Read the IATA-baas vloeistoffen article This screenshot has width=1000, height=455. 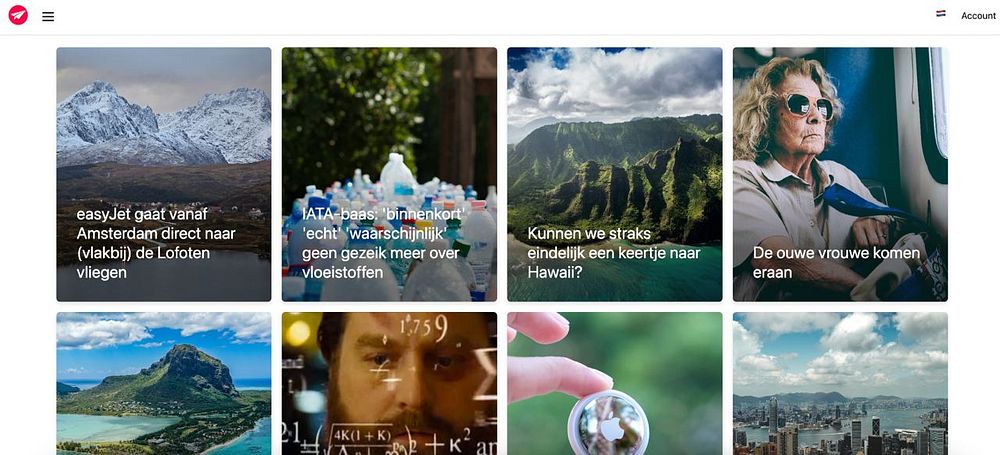(x=389, y=174)
